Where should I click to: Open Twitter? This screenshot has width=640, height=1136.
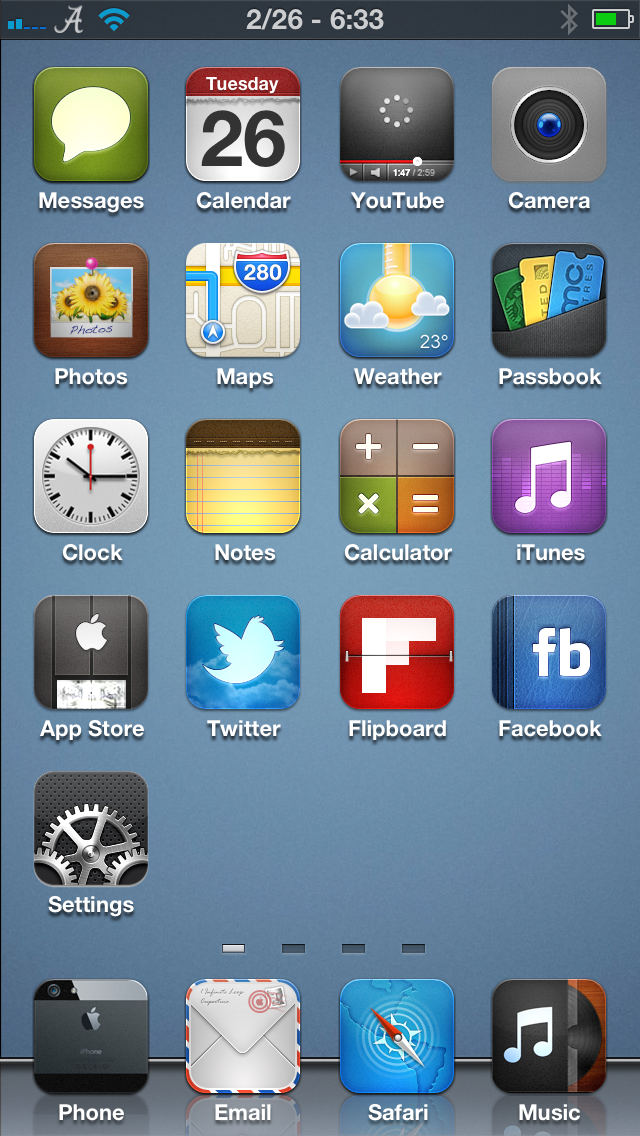[243, 652]
